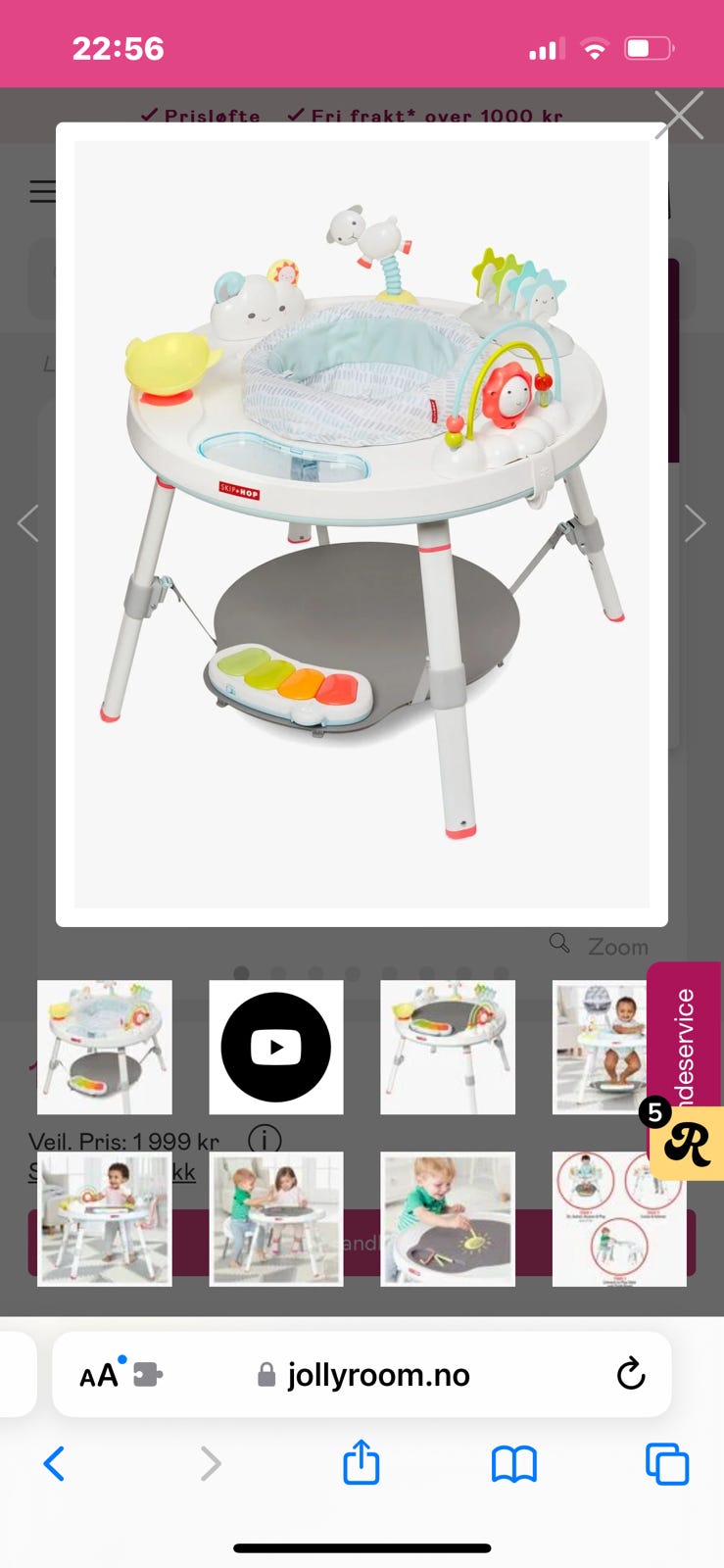Go to the next product image
Viewport: 724px width, 1568px height.
point(695,523)
